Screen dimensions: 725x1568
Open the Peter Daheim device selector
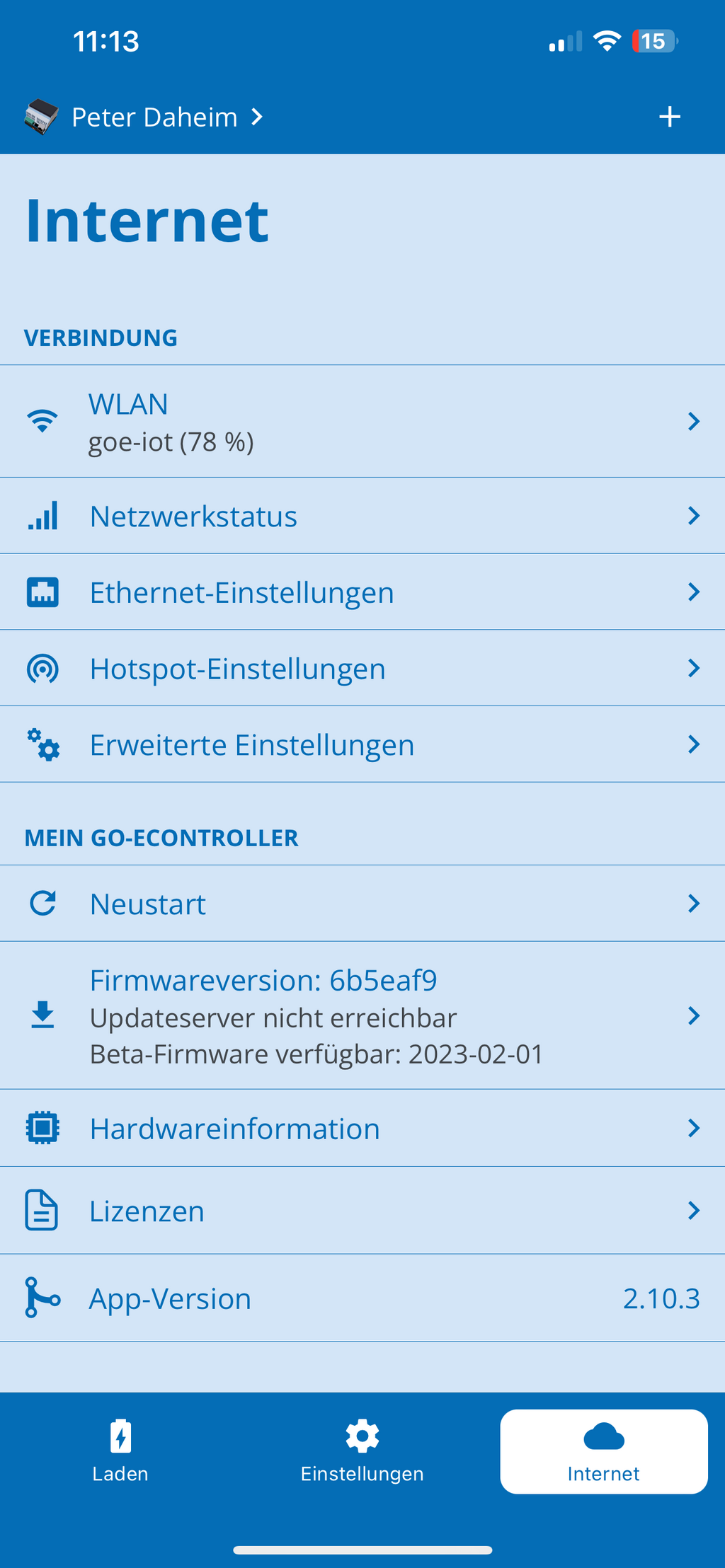(x=144, y=117)
